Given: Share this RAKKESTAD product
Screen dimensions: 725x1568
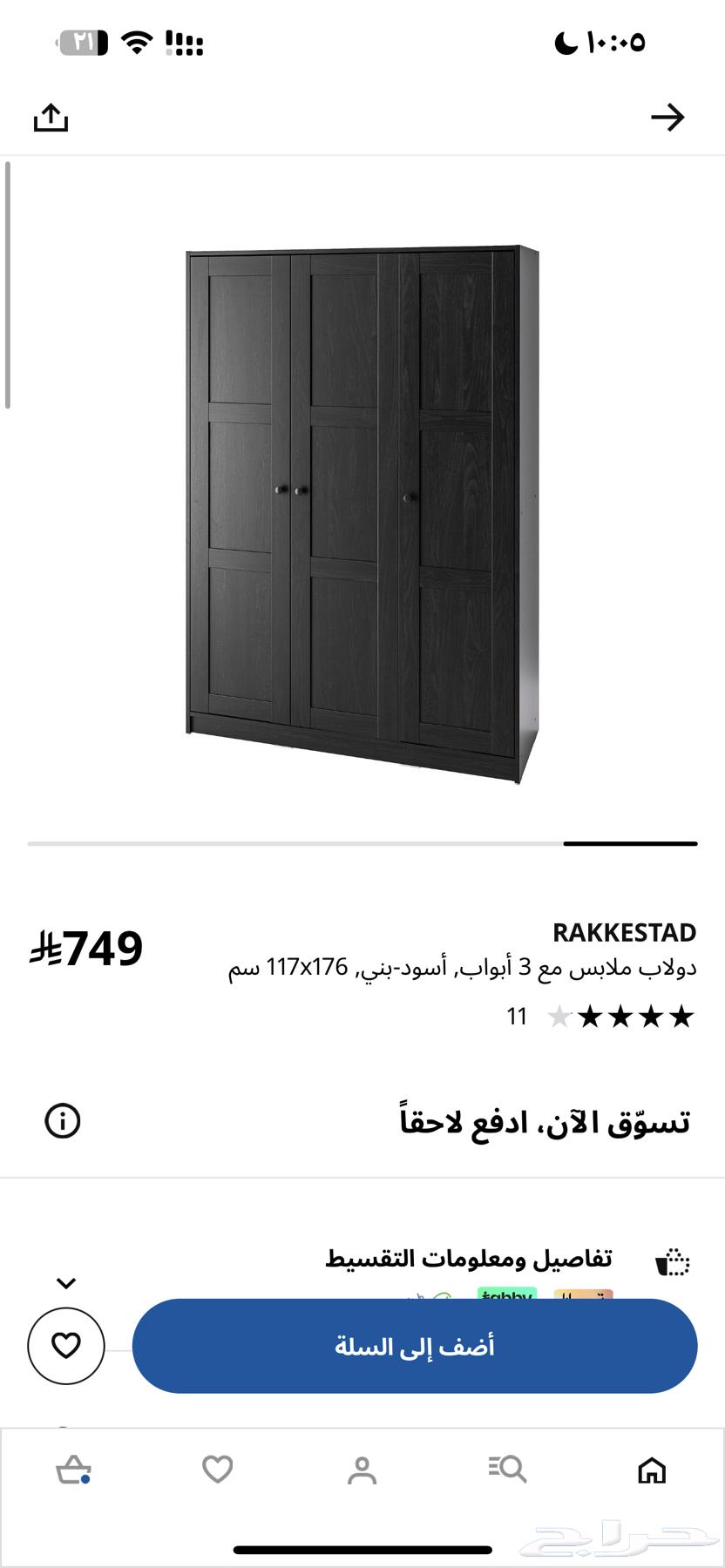Looking at the screenshot, I should (51, 118).
